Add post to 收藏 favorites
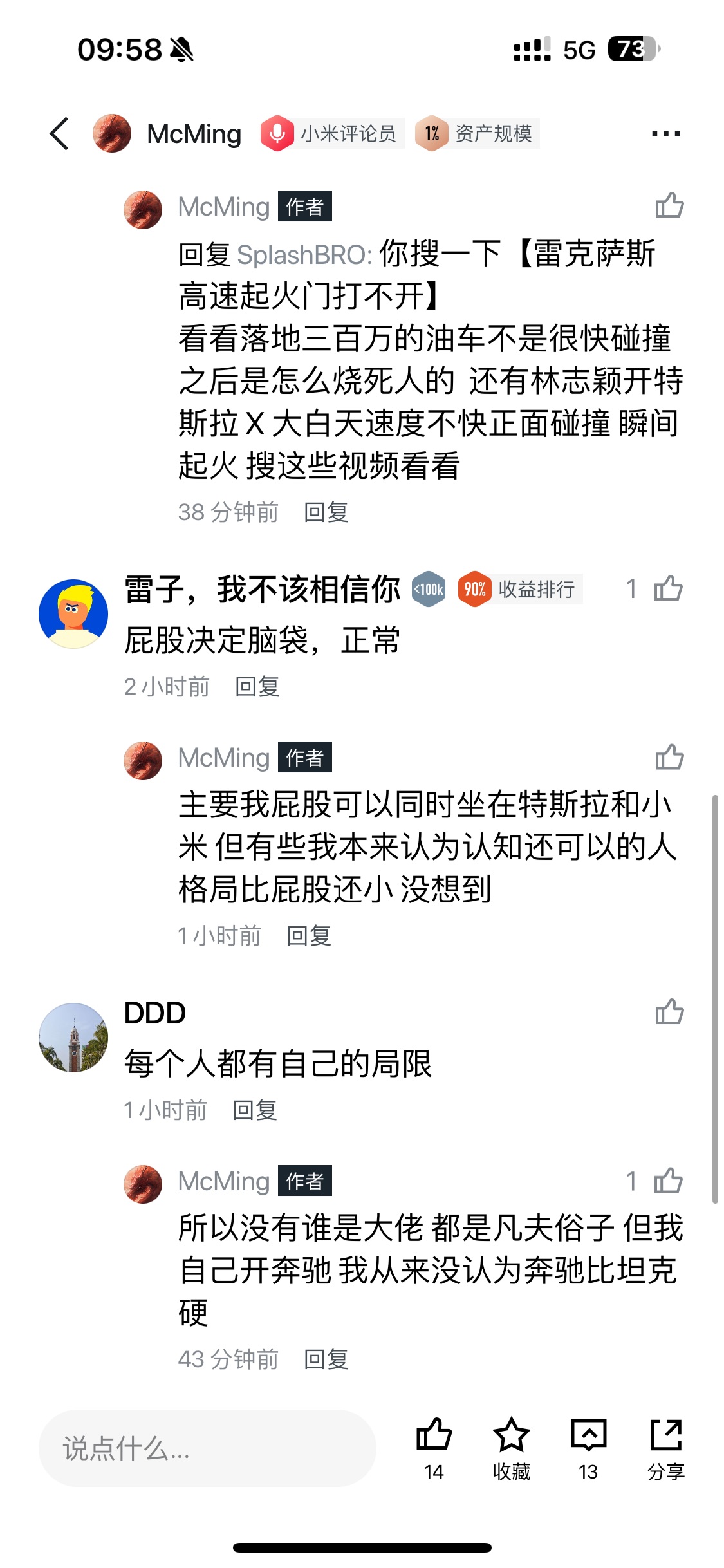The height and width of the screenshot is (1568, 724). (x=512, y=1445)
